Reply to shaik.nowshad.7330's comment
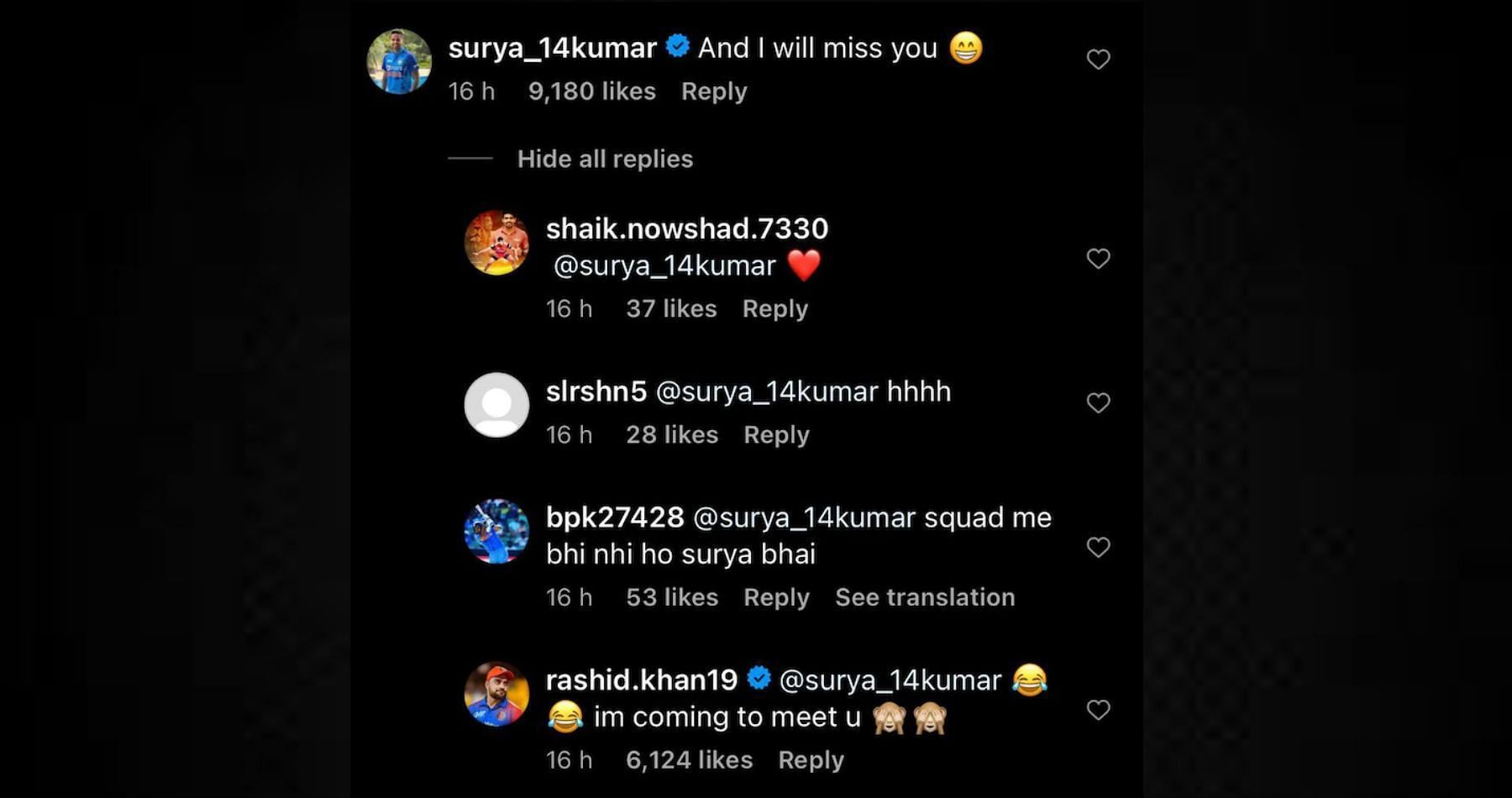This screenshot has width=1512, height=798. pos(774,308)
